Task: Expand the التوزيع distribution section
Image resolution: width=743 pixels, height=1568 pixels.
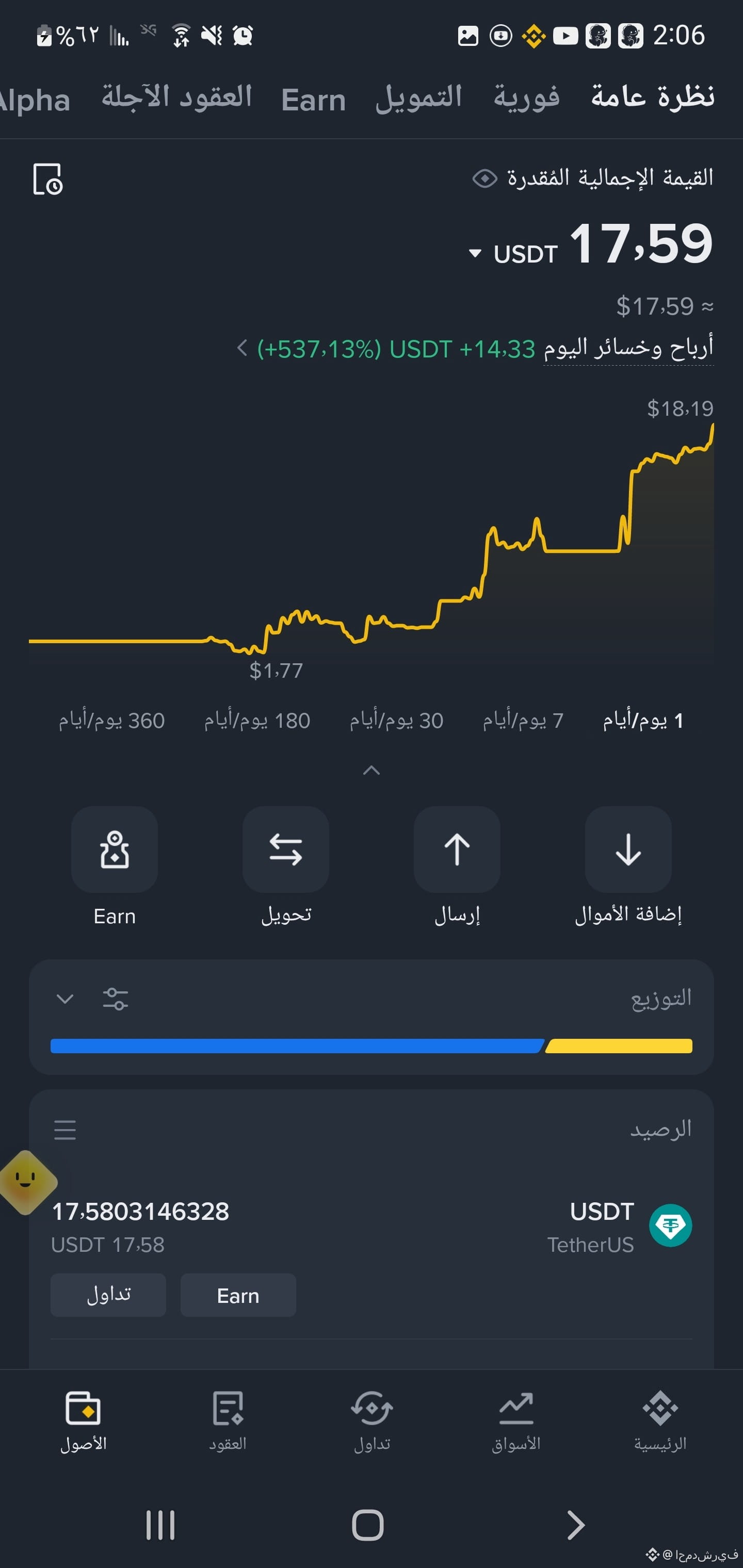Action: point(64,999)
